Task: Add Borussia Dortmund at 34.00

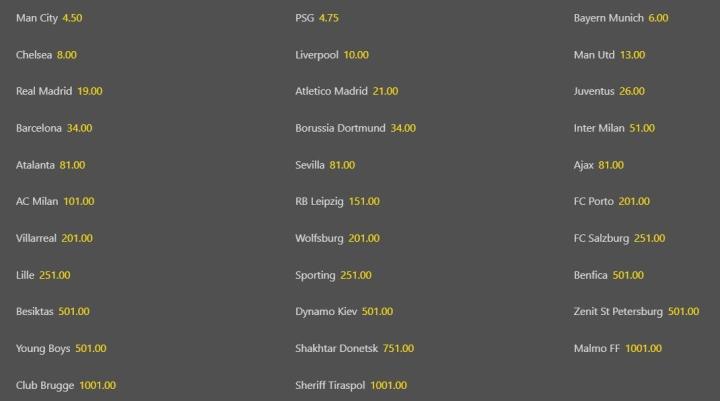Action: 403,128
